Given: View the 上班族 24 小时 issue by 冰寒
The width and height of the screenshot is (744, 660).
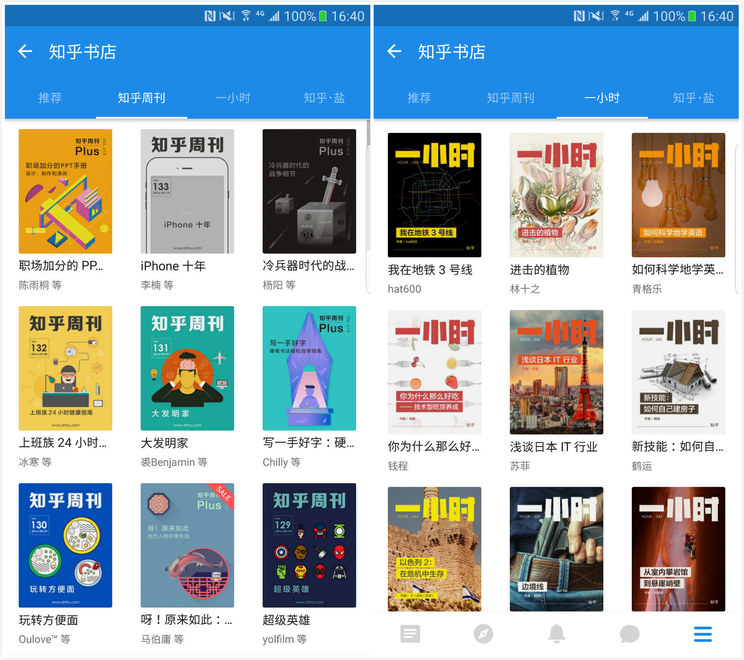Looking at the screenshot, I should (65, 369).
